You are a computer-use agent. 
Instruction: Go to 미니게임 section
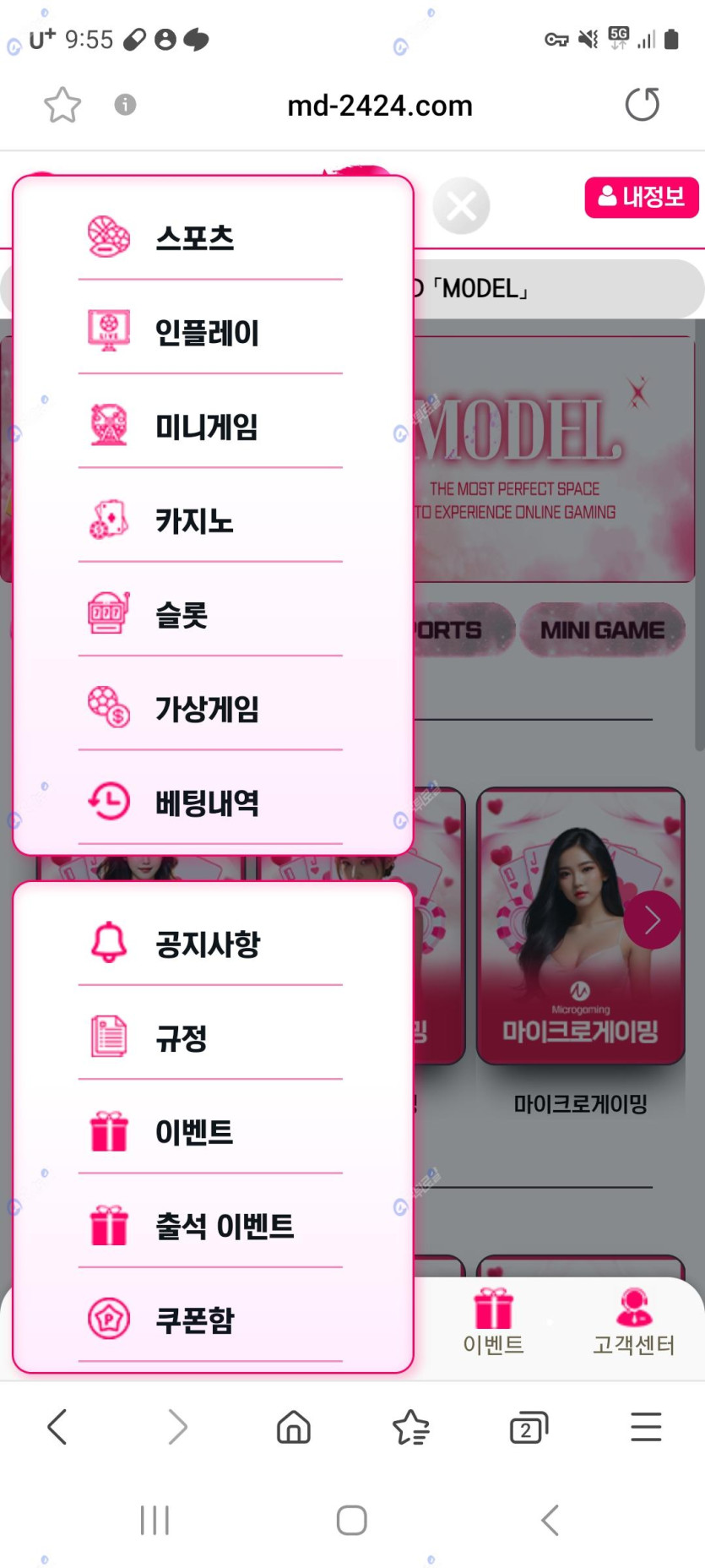206,427
